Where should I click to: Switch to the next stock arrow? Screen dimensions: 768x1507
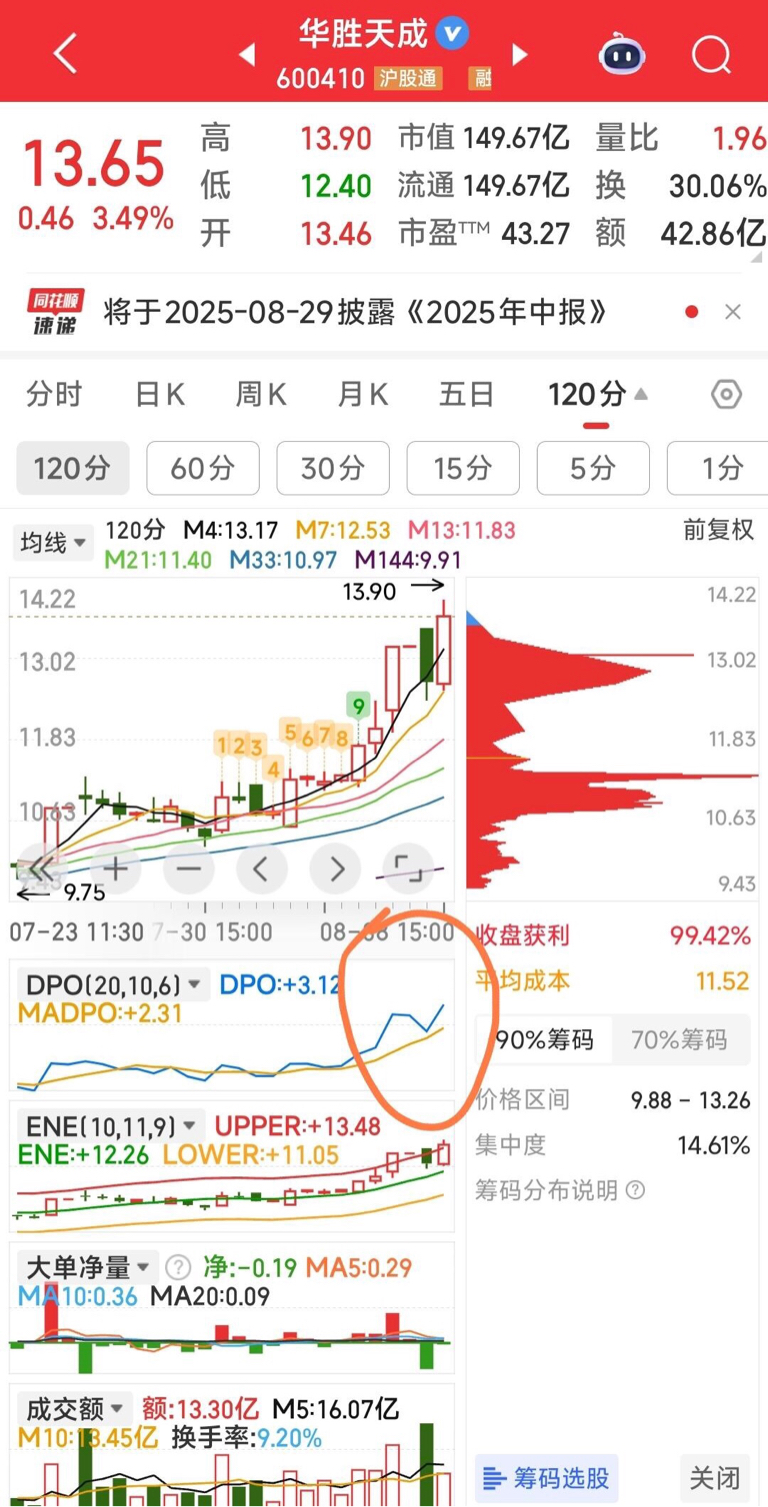click(519, 54)
